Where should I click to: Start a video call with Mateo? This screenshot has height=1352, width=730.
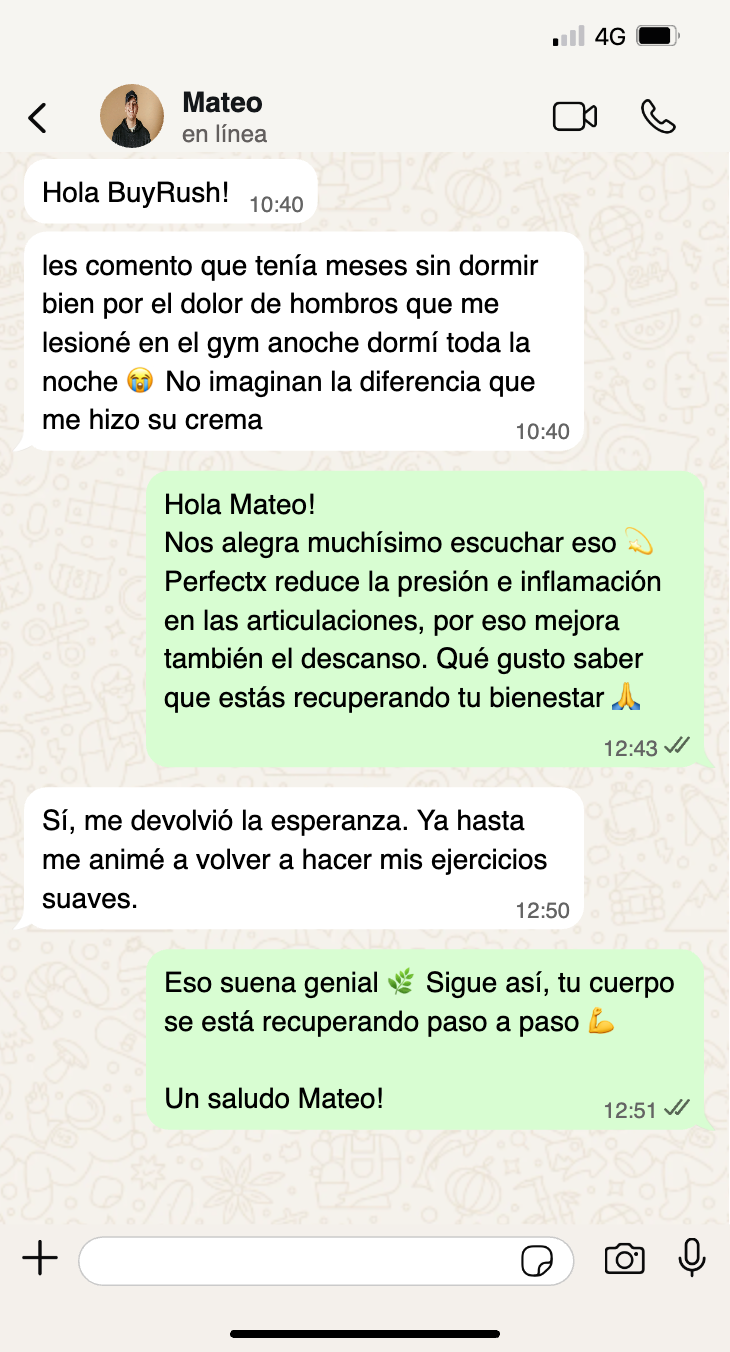click(575, 117)
